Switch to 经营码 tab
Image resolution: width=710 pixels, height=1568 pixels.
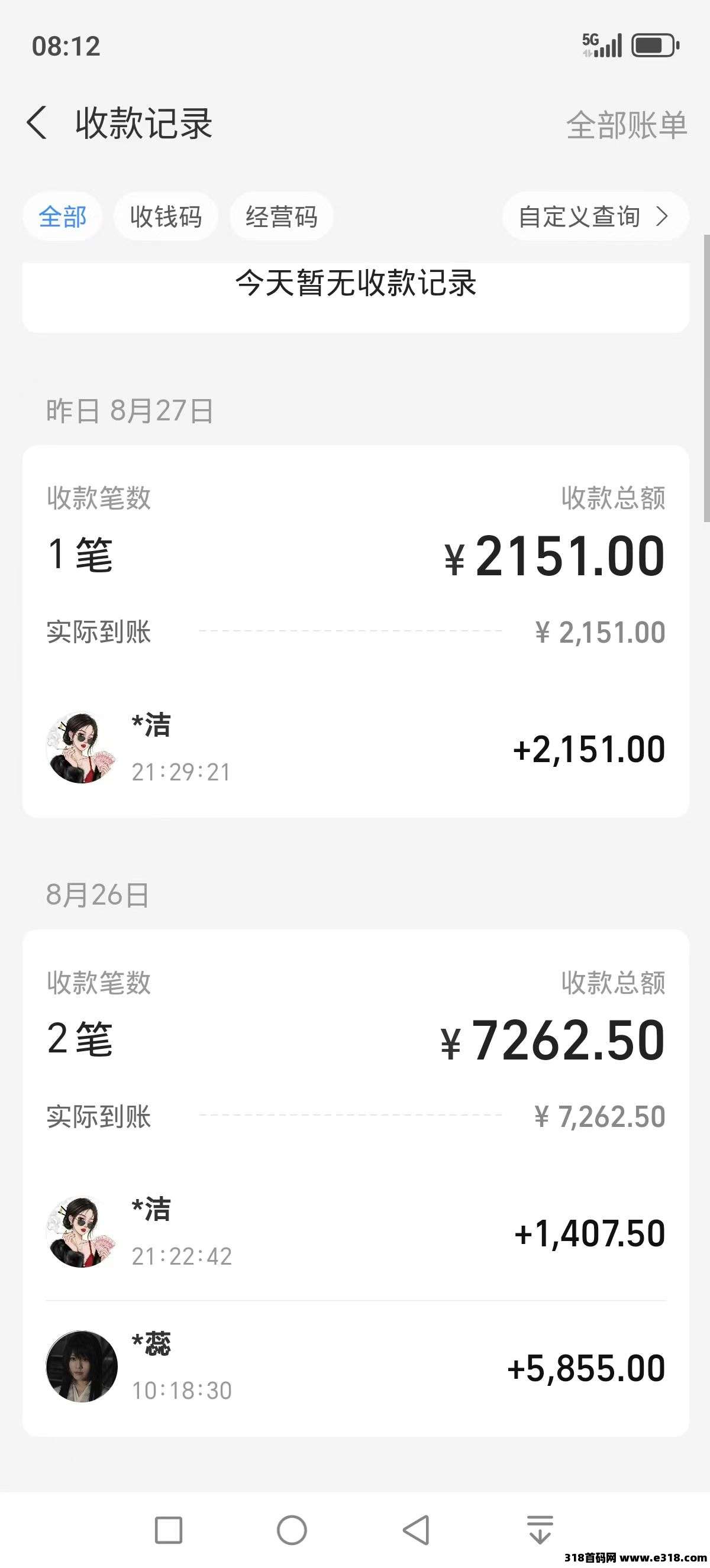[x=281, y=217]
